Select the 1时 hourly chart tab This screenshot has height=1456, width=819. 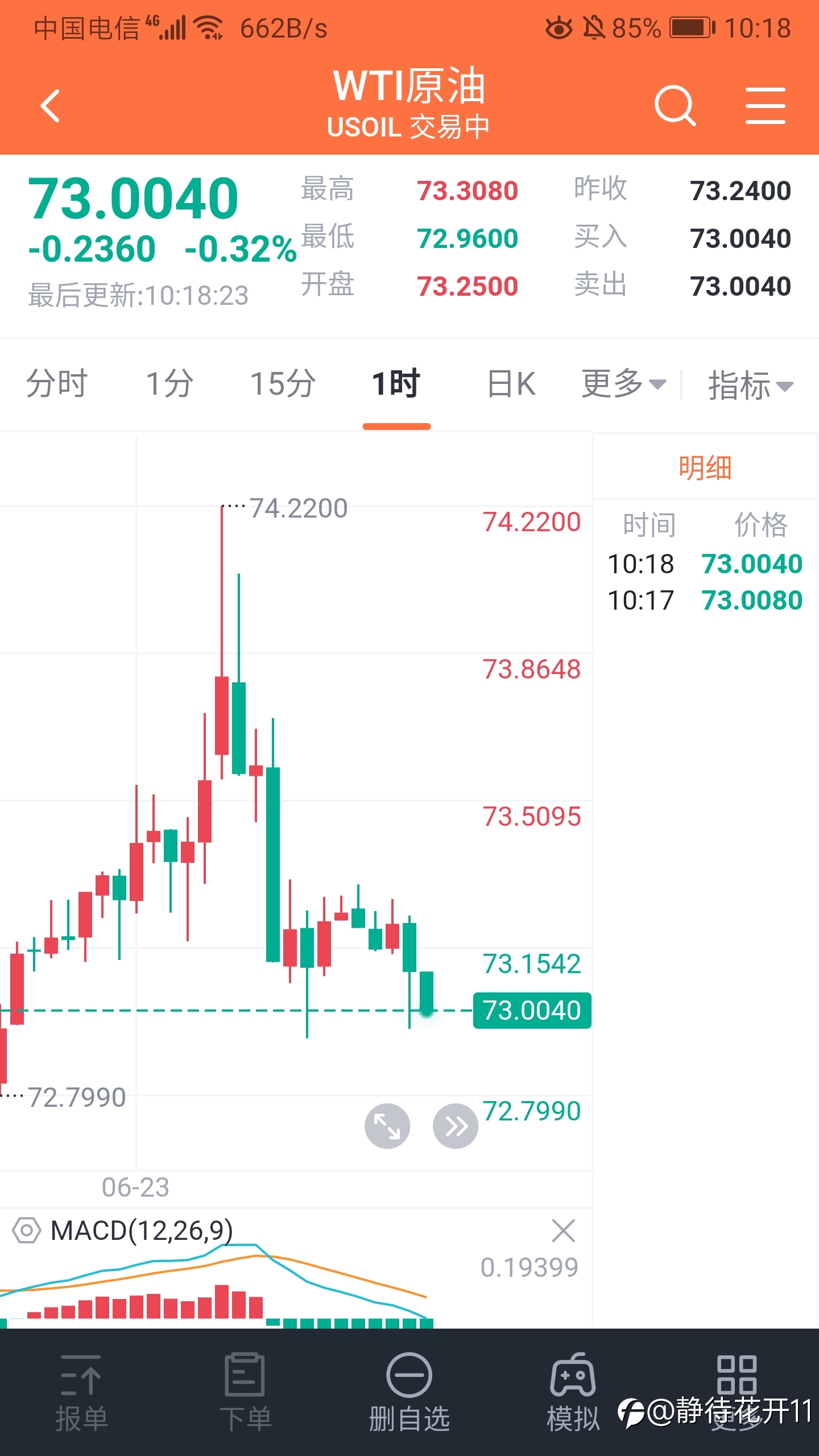(x=396, y=383)
